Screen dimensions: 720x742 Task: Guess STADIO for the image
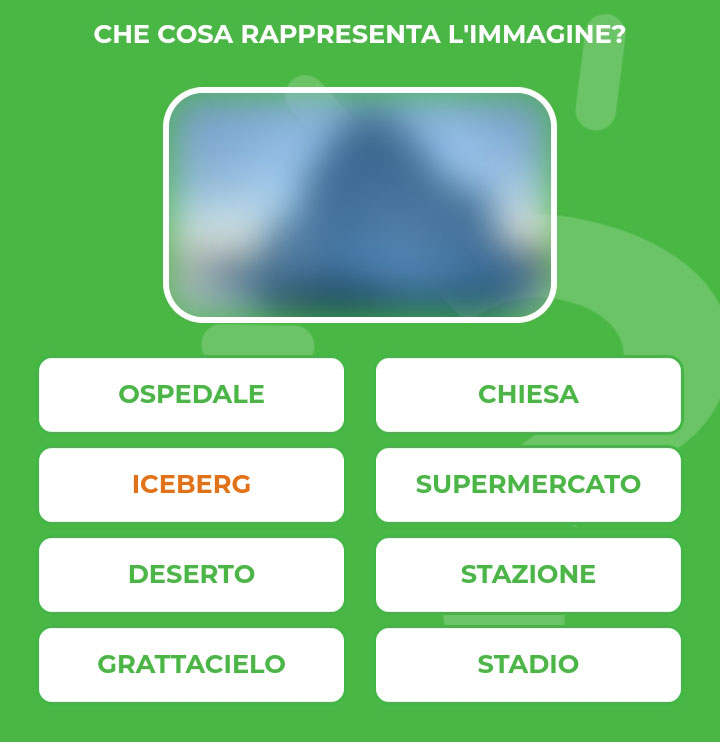click(528, 665)
